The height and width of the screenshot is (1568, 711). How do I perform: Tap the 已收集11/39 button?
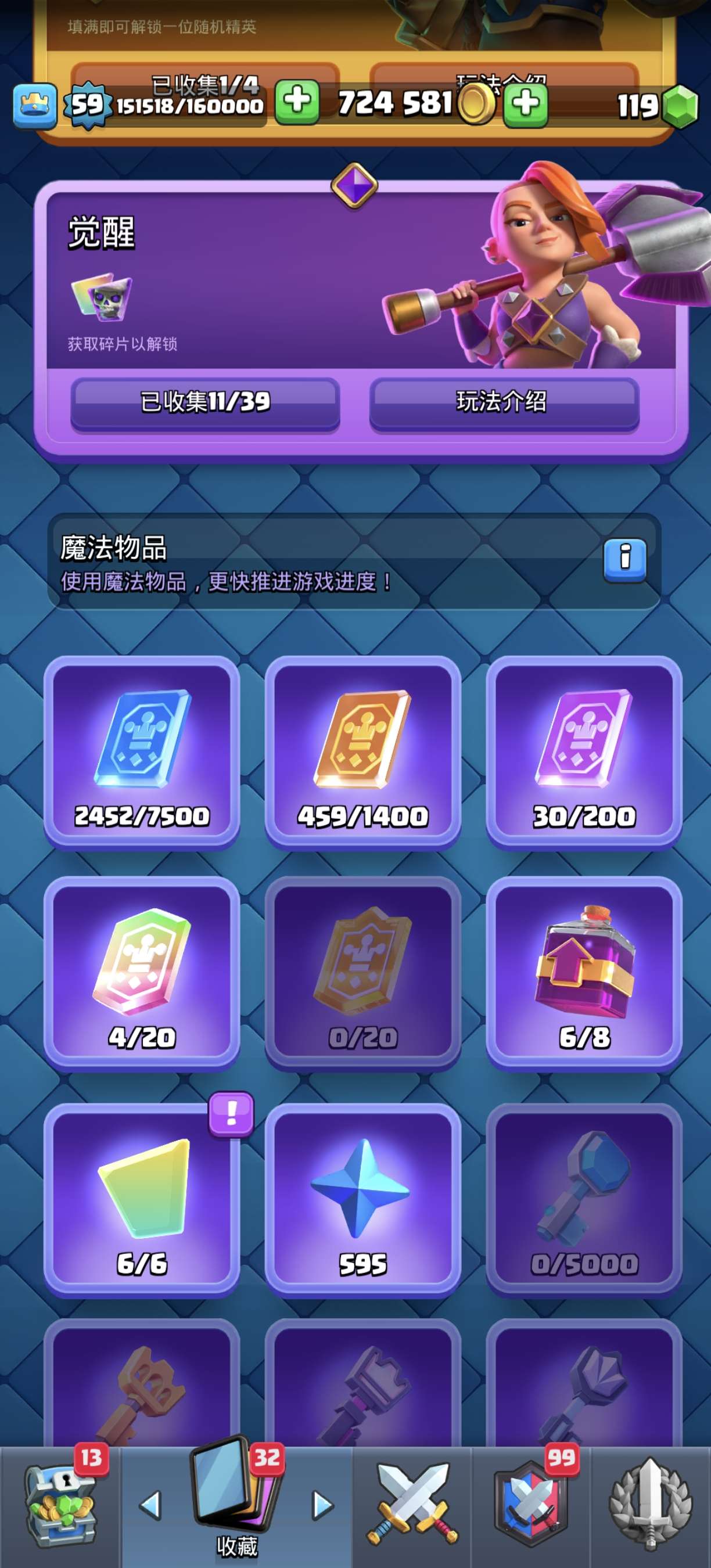(x=205, y=402)
